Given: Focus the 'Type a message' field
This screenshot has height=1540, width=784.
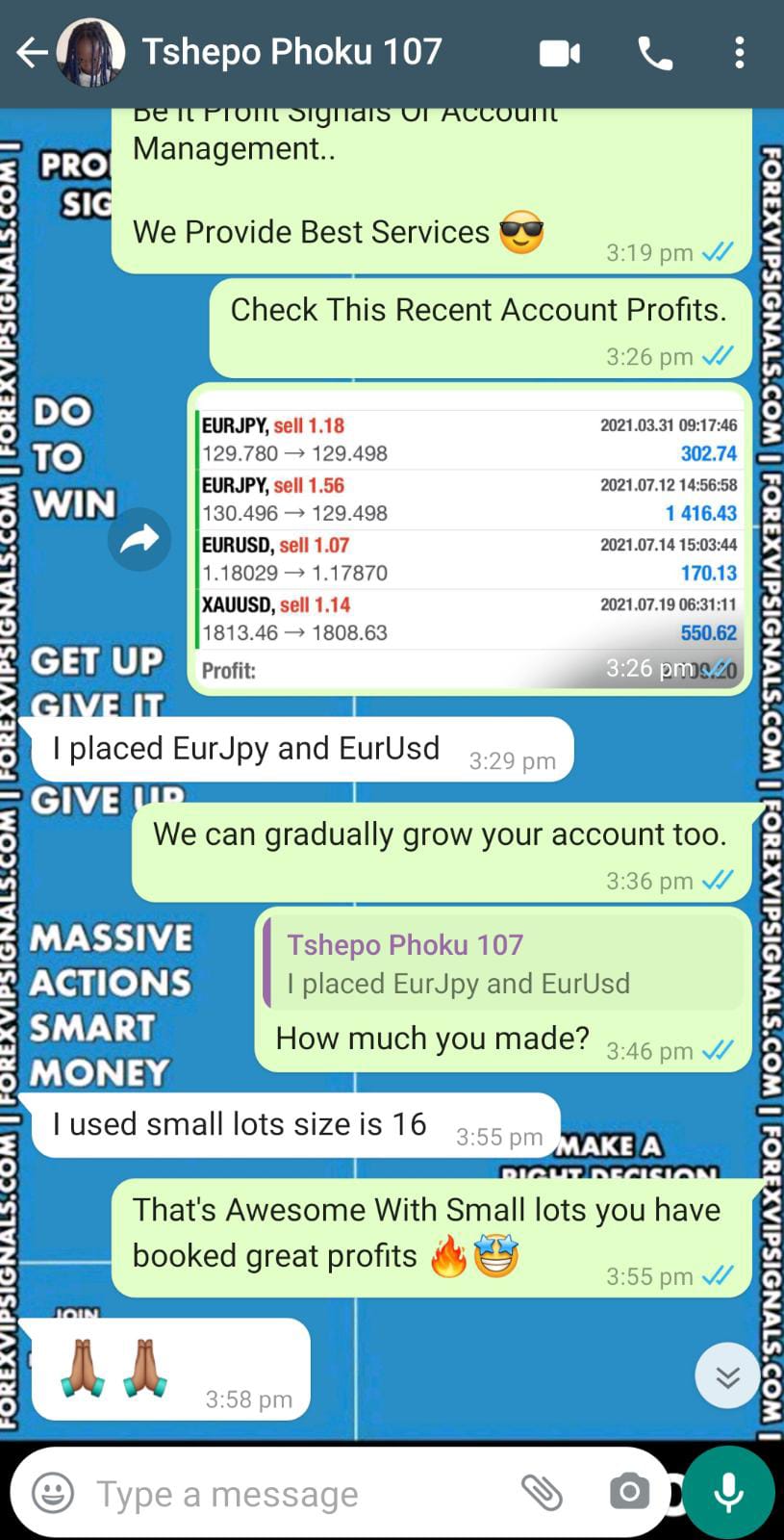Looking at the screenshot, I should [289, 1494].
